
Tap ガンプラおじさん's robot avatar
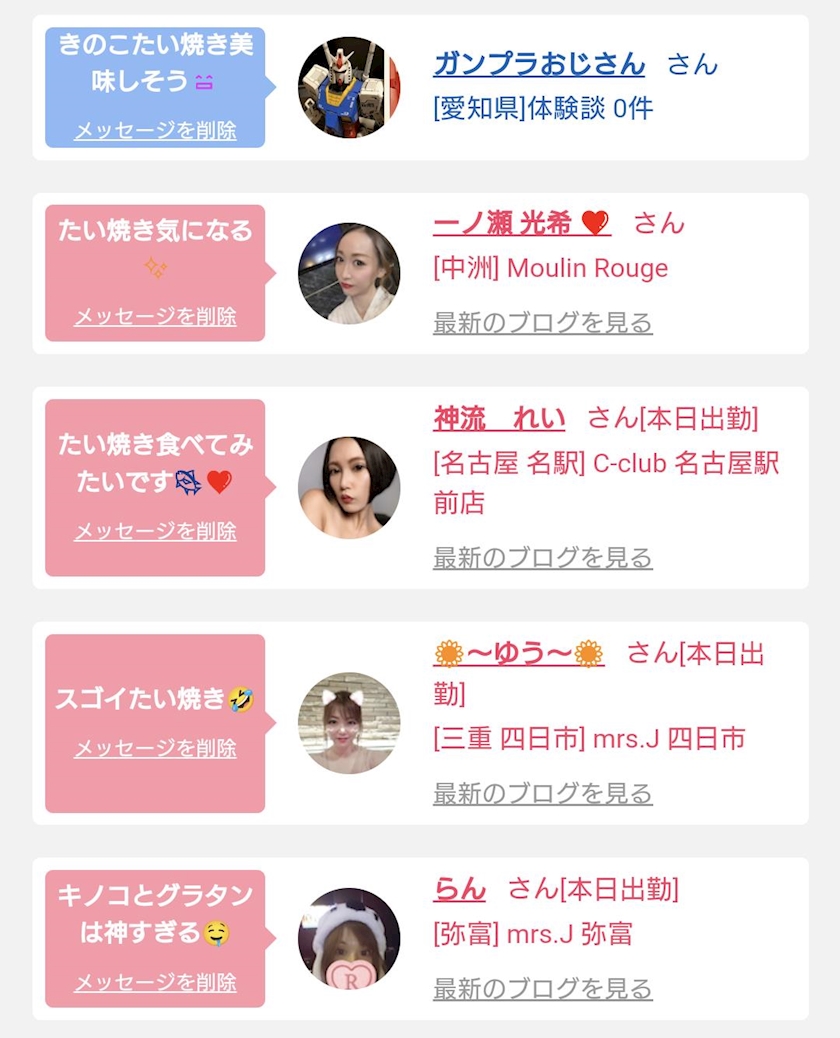click(x=348, y=87)
